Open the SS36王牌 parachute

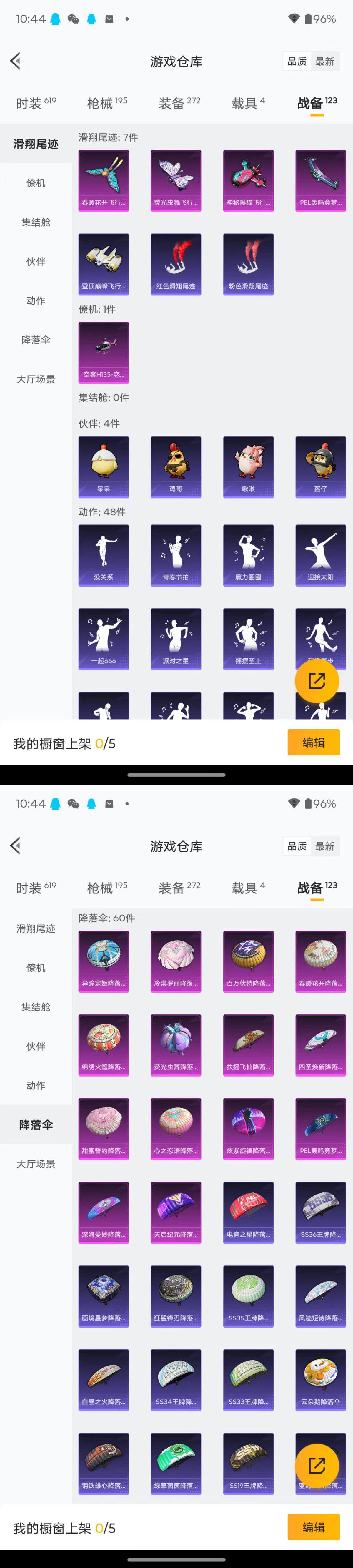(321, 1212)
